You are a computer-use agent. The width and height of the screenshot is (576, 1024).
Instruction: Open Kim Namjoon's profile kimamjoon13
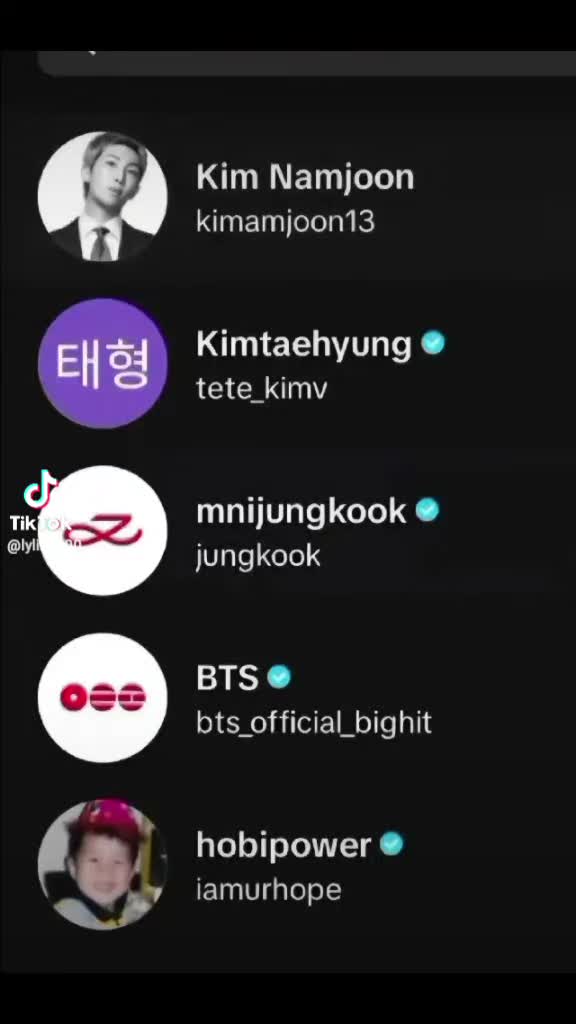pyautogui.click(x=288, y=197)
